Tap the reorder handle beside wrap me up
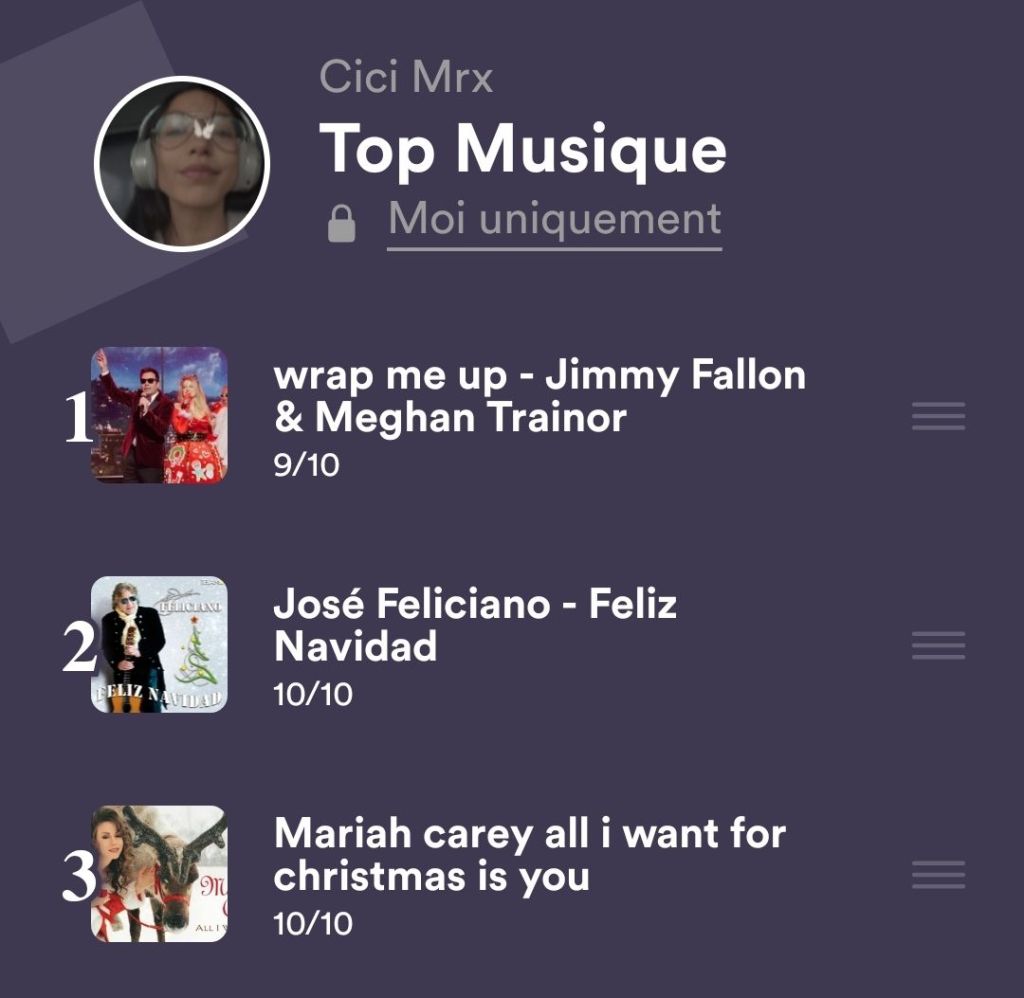 click(938, 416)
